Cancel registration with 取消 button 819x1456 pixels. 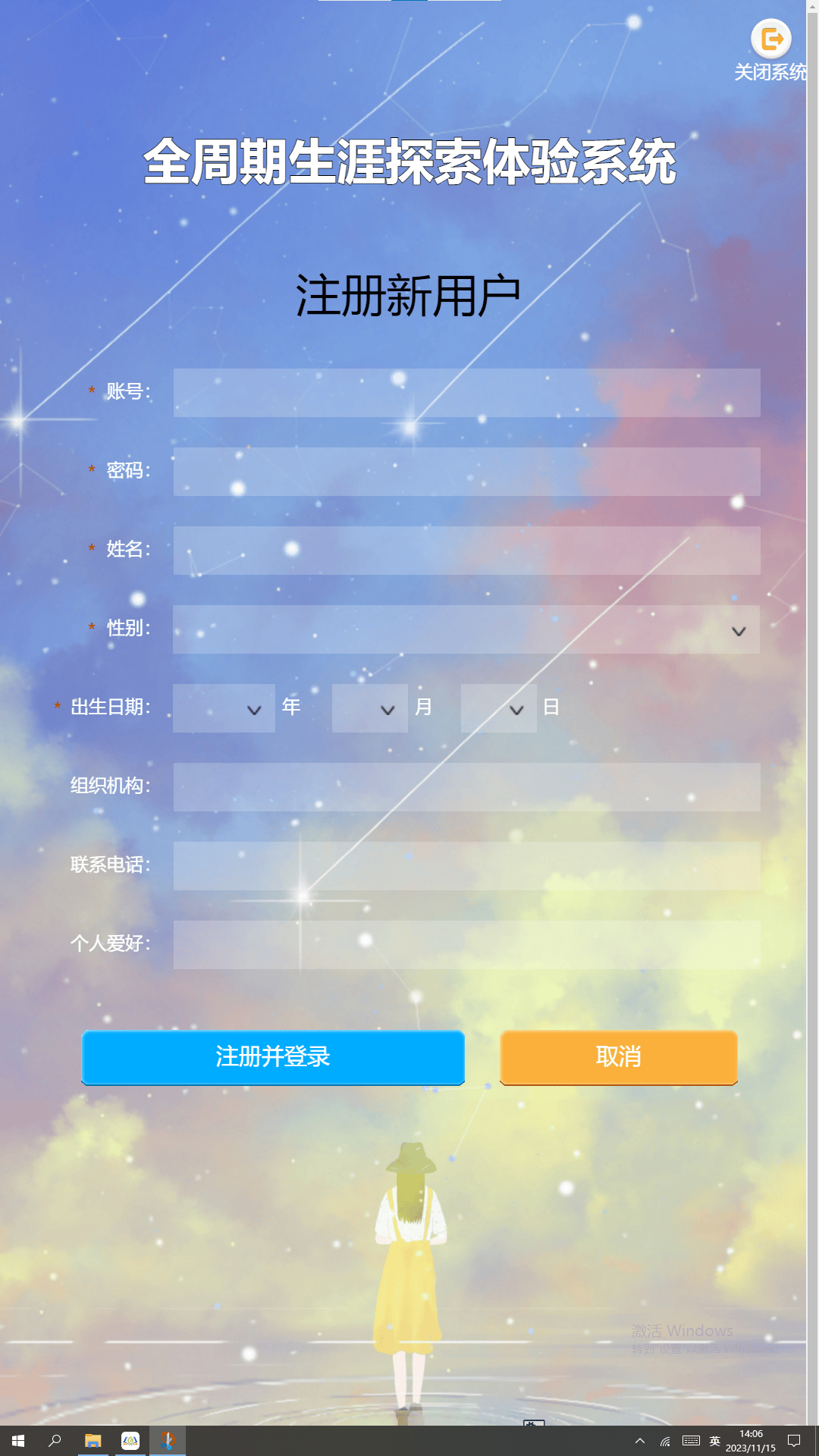coord(619,1057)
